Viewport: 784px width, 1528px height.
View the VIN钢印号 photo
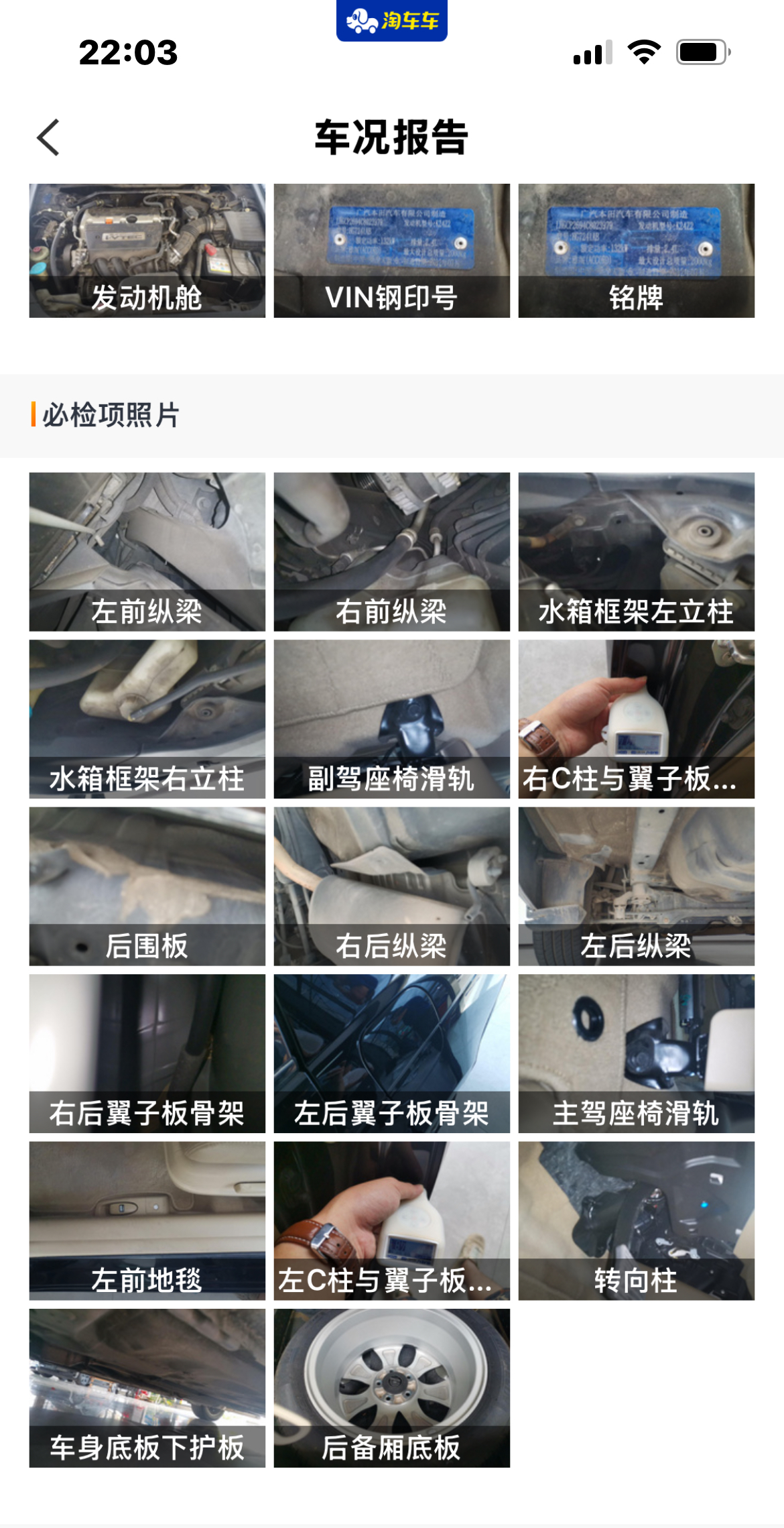pos(391,250)
